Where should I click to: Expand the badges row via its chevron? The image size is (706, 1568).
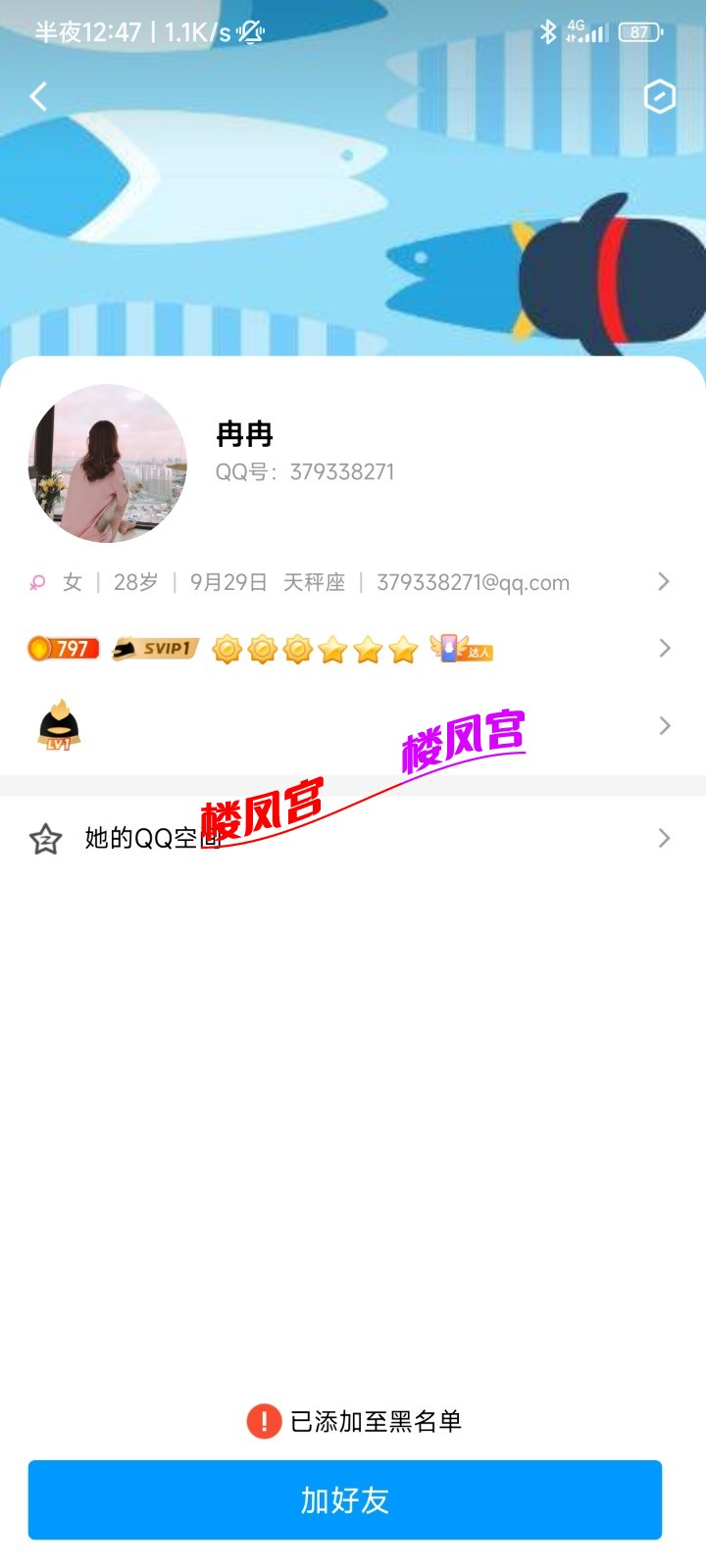(666, 649)
